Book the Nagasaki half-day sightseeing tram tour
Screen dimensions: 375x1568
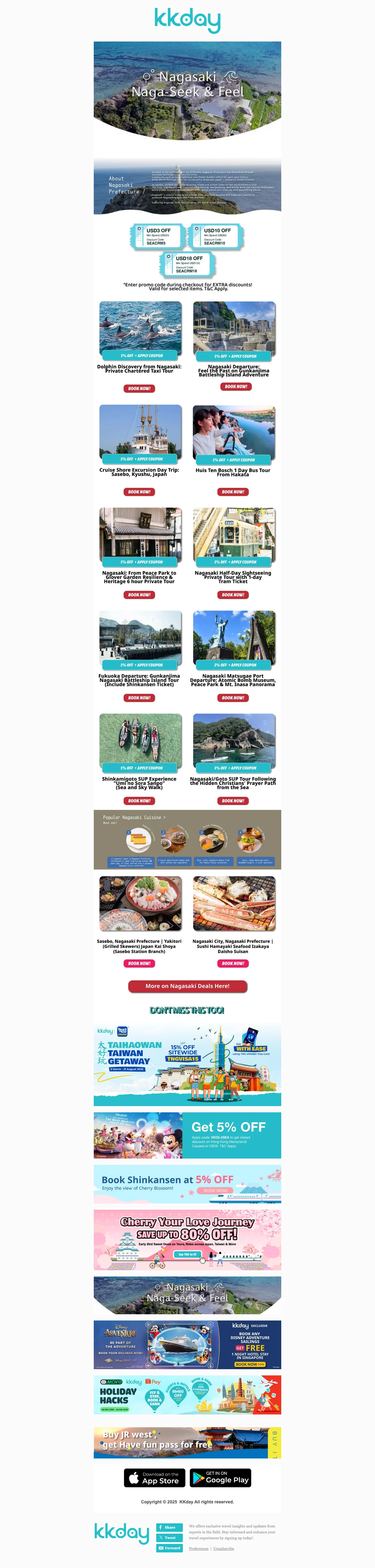(x=233, y=595)
